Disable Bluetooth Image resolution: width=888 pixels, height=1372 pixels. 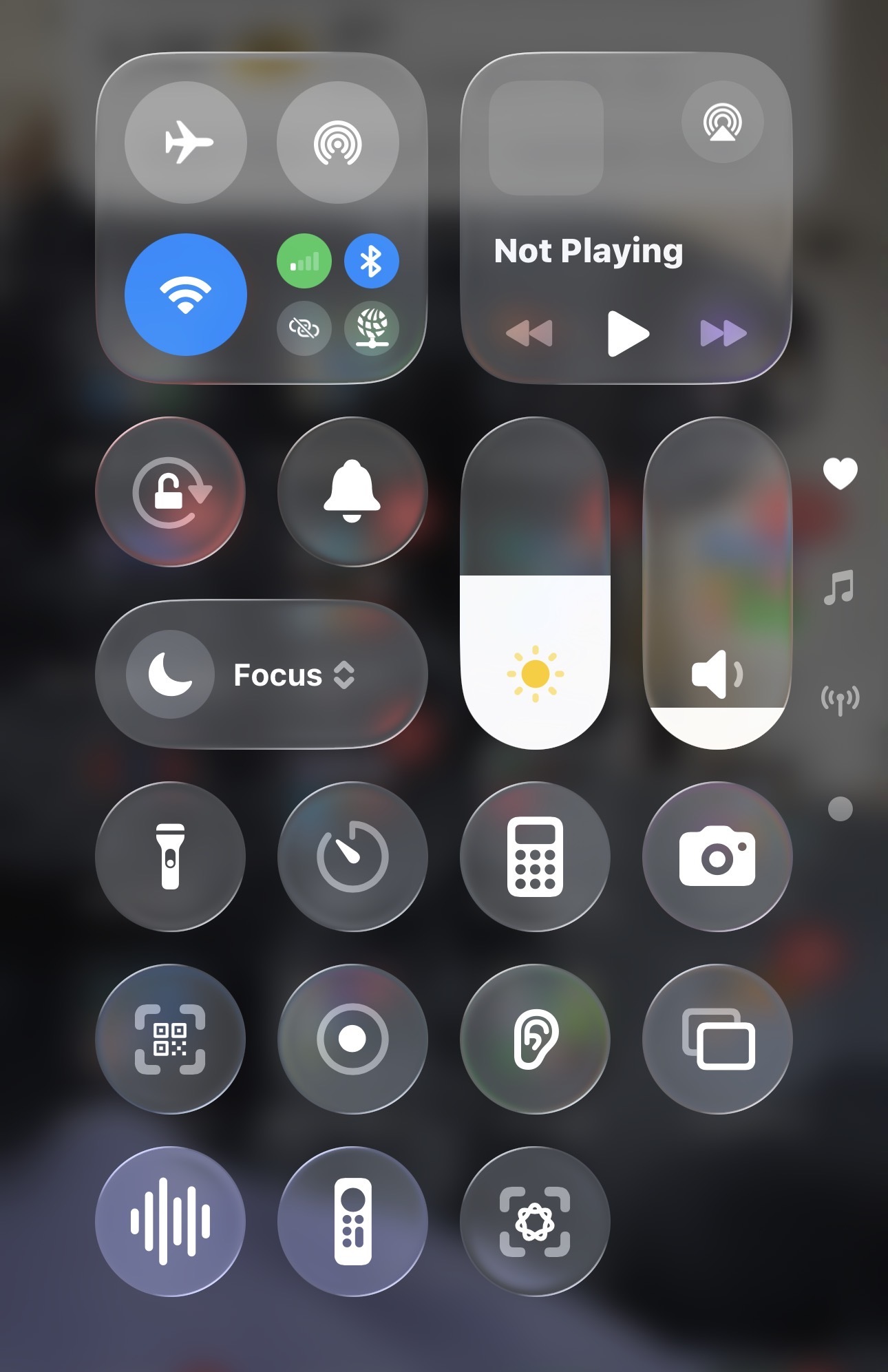point(372,261)
